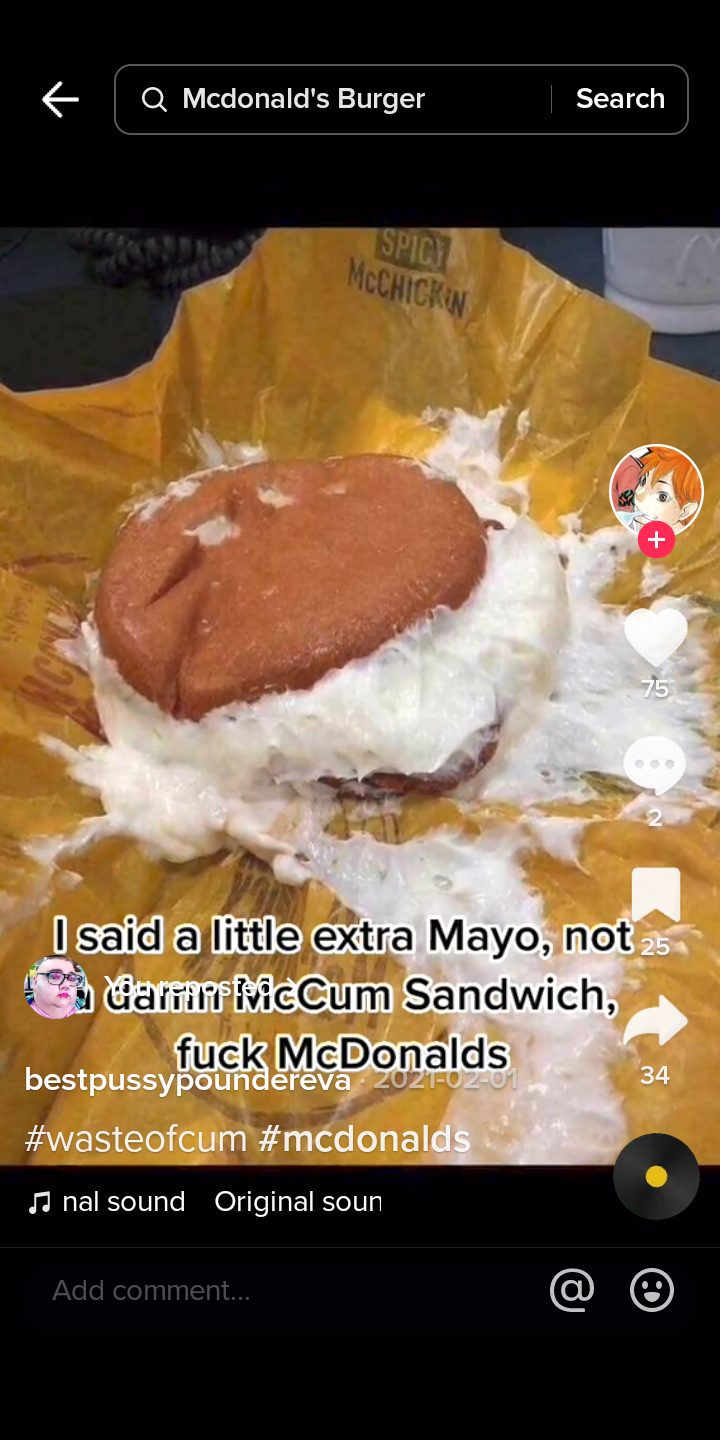The height and width of the screenshot is (1440, 720).
Task: Open the Mcdonald's Burger search field
Action: [340, 99]
